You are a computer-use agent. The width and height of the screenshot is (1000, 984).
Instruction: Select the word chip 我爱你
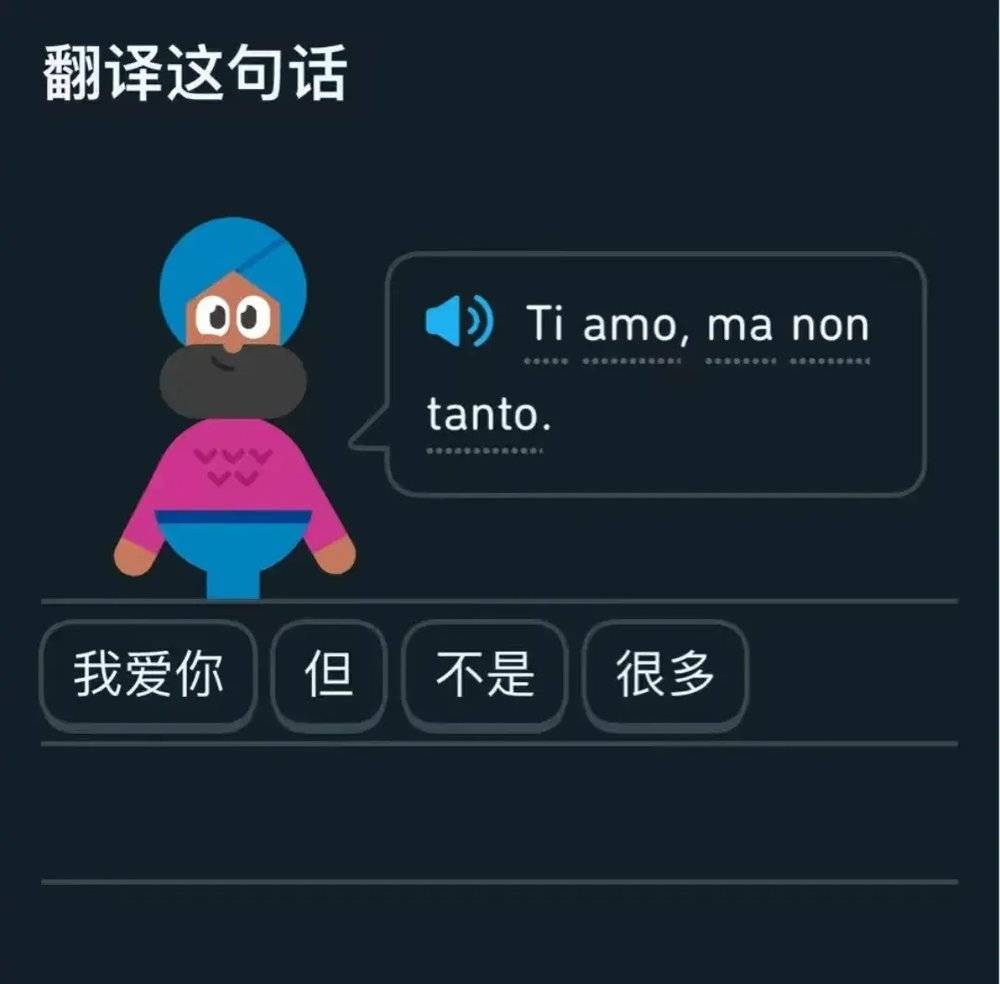tap(148, 676)
